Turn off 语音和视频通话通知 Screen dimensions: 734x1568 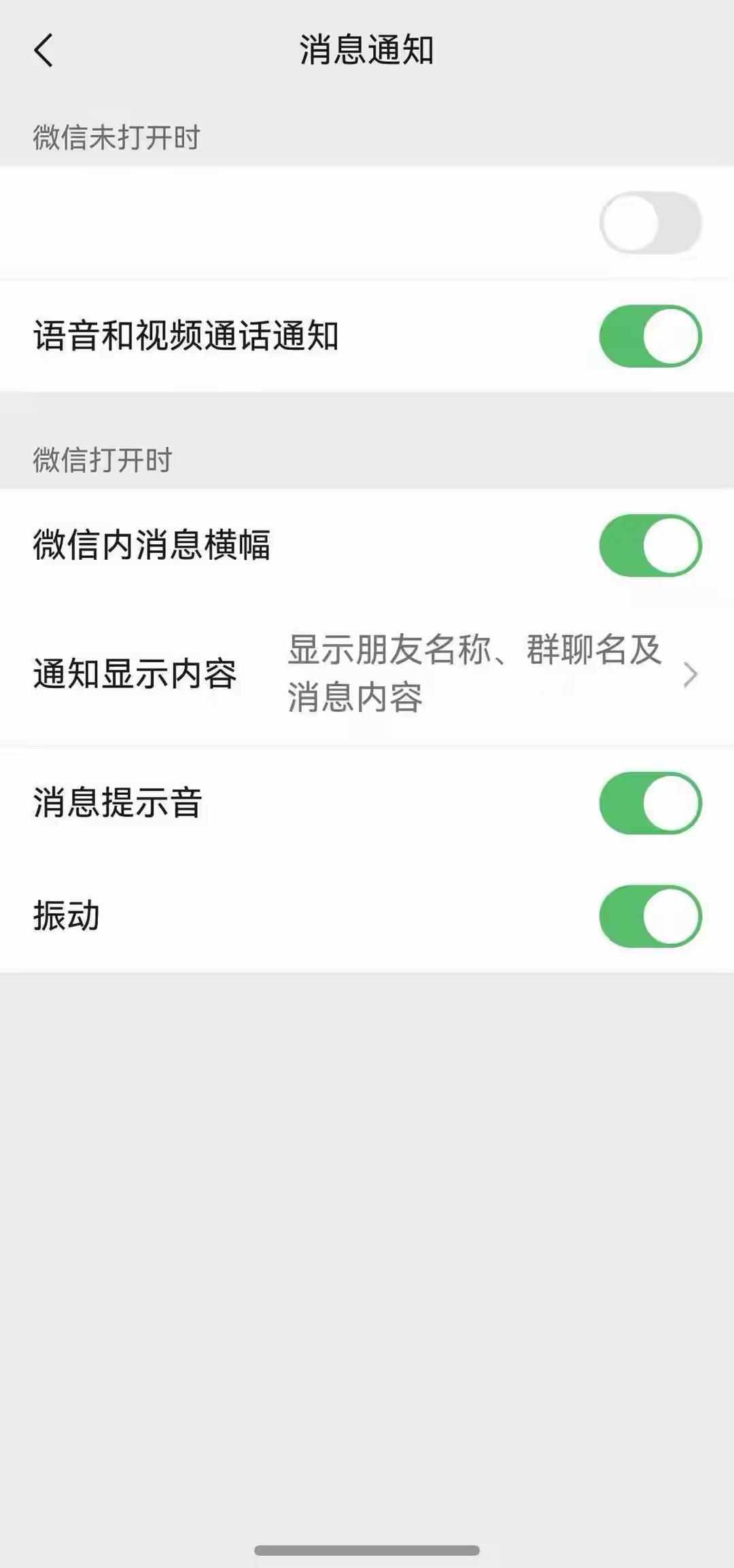click(x=650, y=336)
